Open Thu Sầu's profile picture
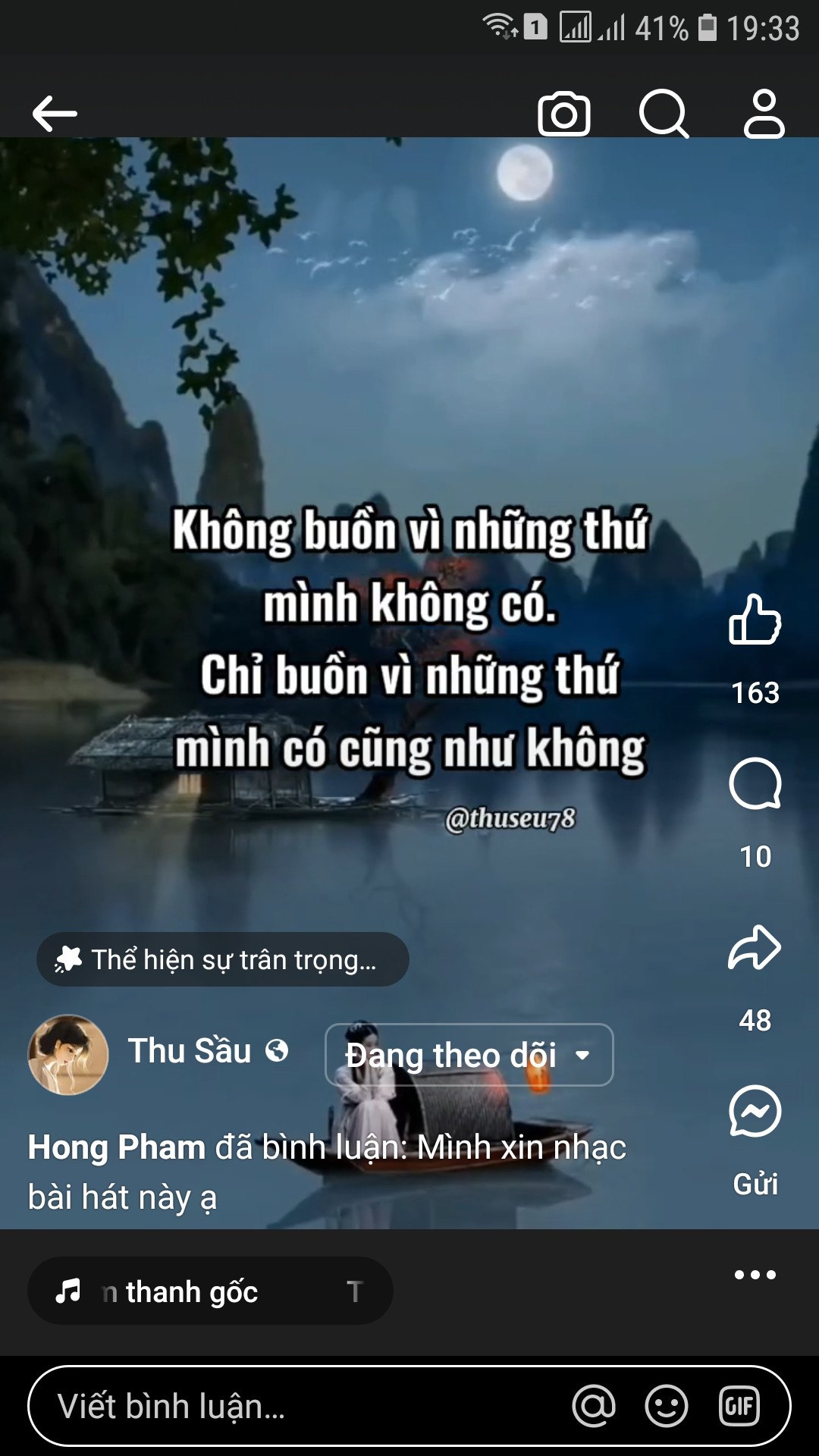This screenshot has height=1456, width=819. pyautogui.click(x=68, y=1055)
